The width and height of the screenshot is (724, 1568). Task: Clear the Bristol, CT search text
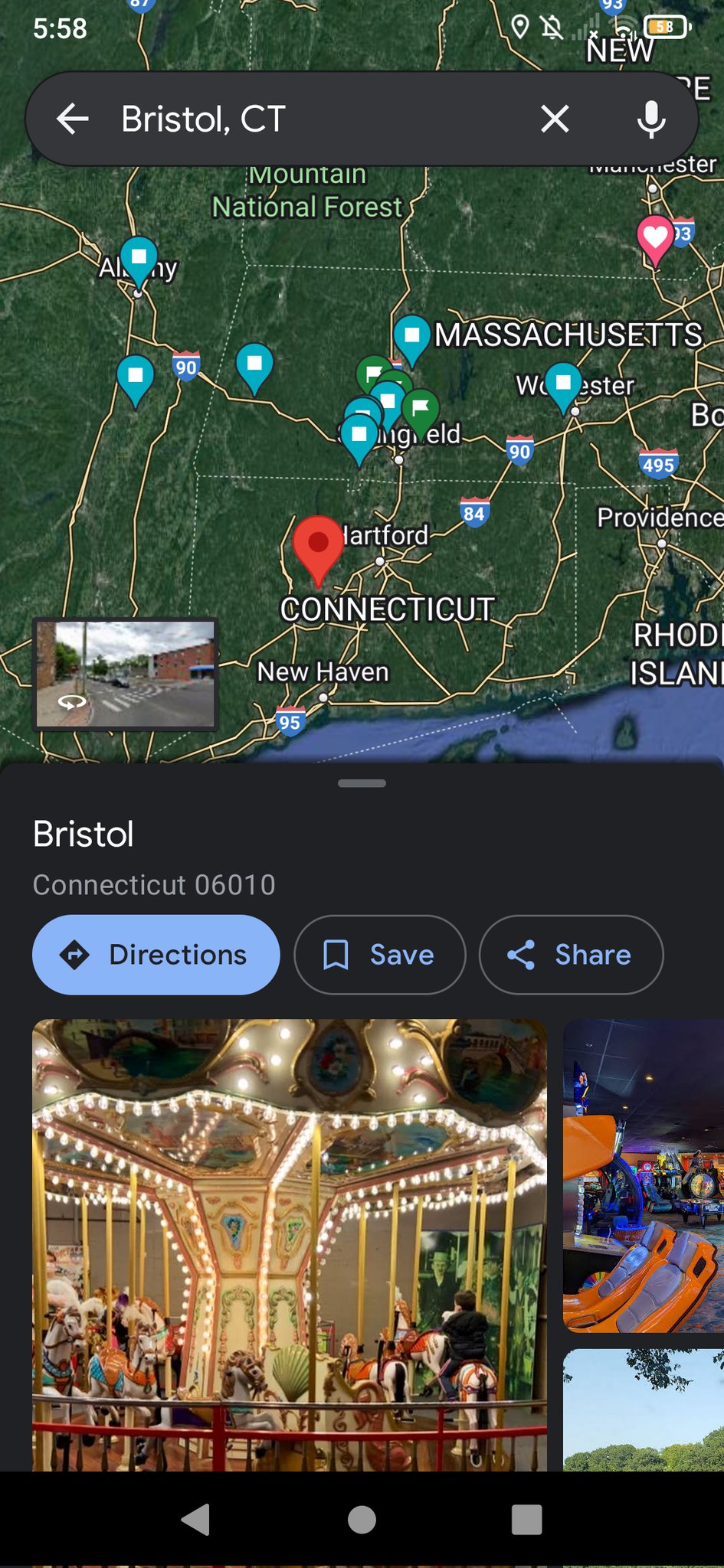[555, 119]
